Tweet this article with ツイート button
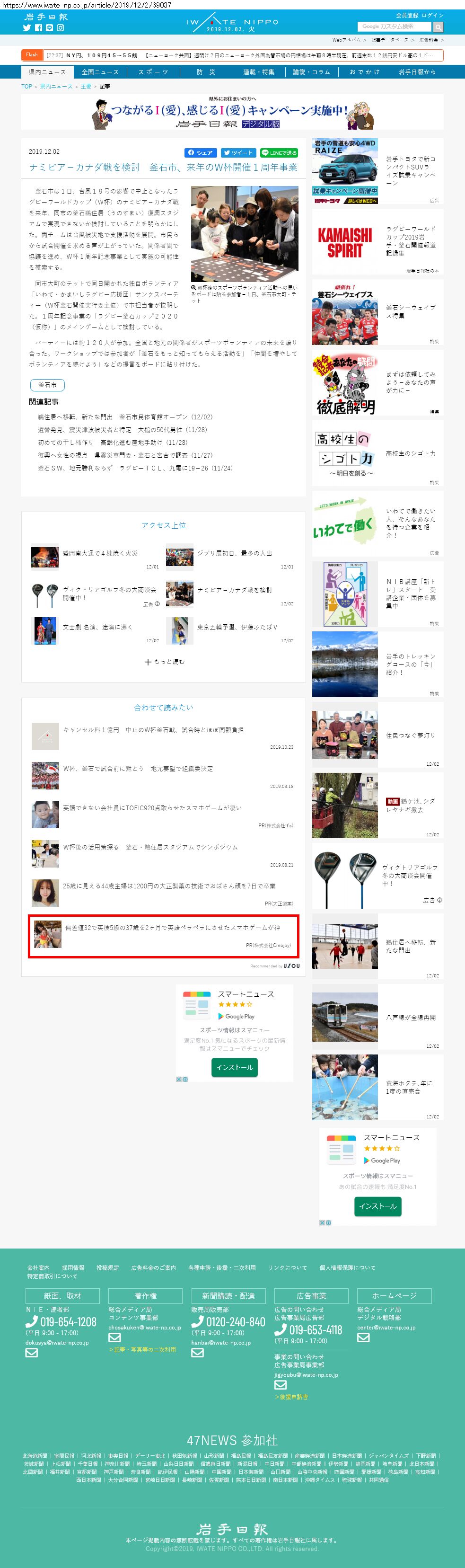465x1568 pixels. tap(238, 153)
